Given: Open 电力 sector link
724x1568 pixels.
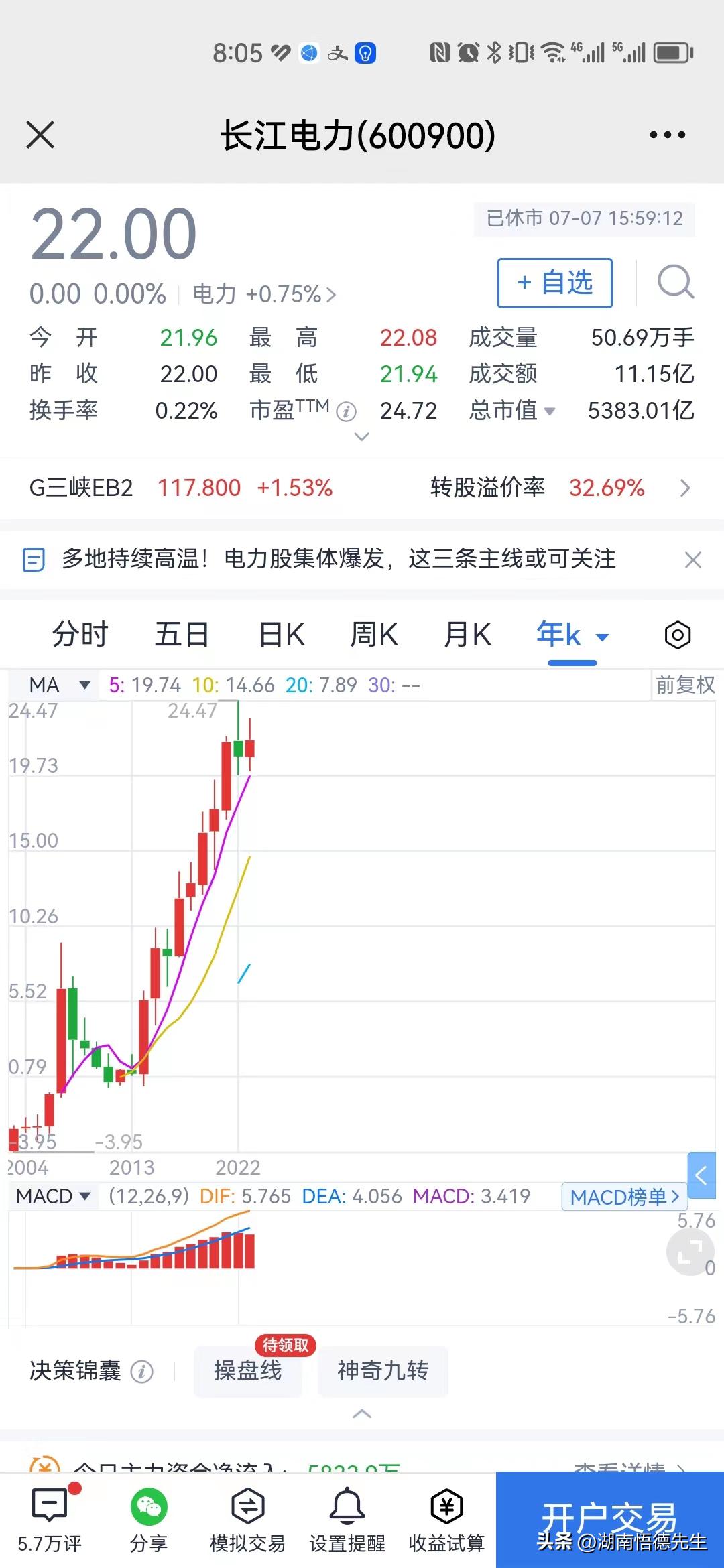Looking at the screenshot, I should pos(264,294).
